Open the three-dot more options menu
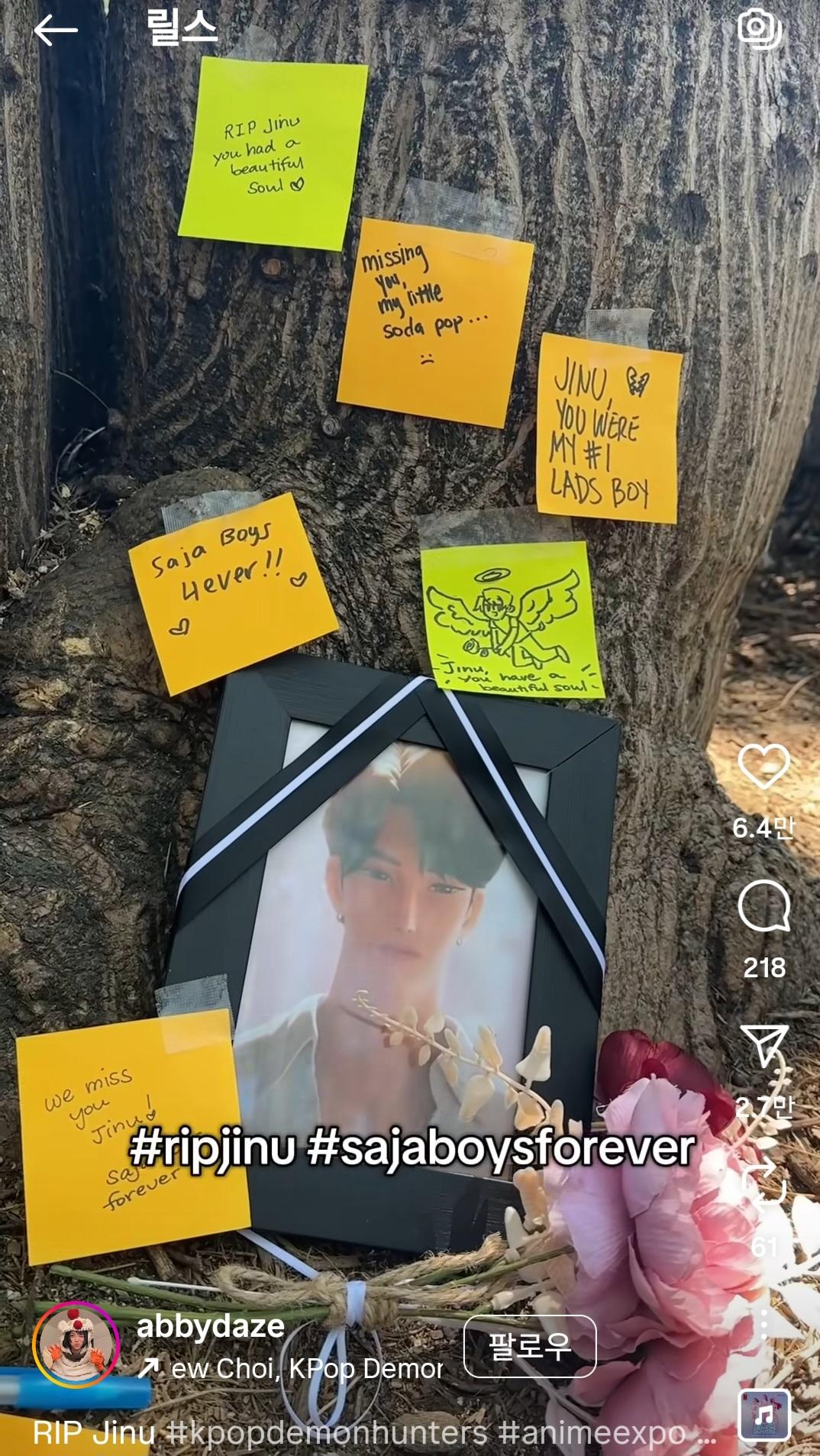Viewport: 820px width, 1456px height. coord(764,1325)
